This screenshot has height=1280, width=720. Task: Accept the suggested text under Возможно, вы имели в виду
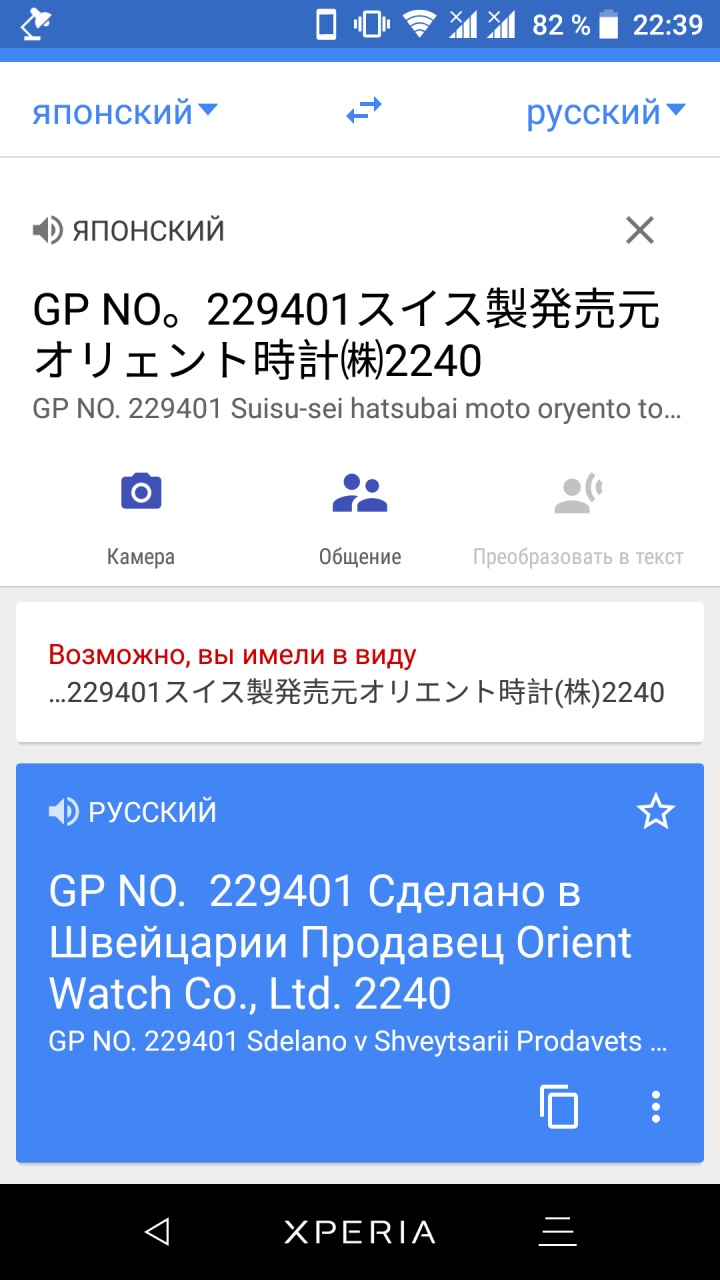[x=357, y=692]
